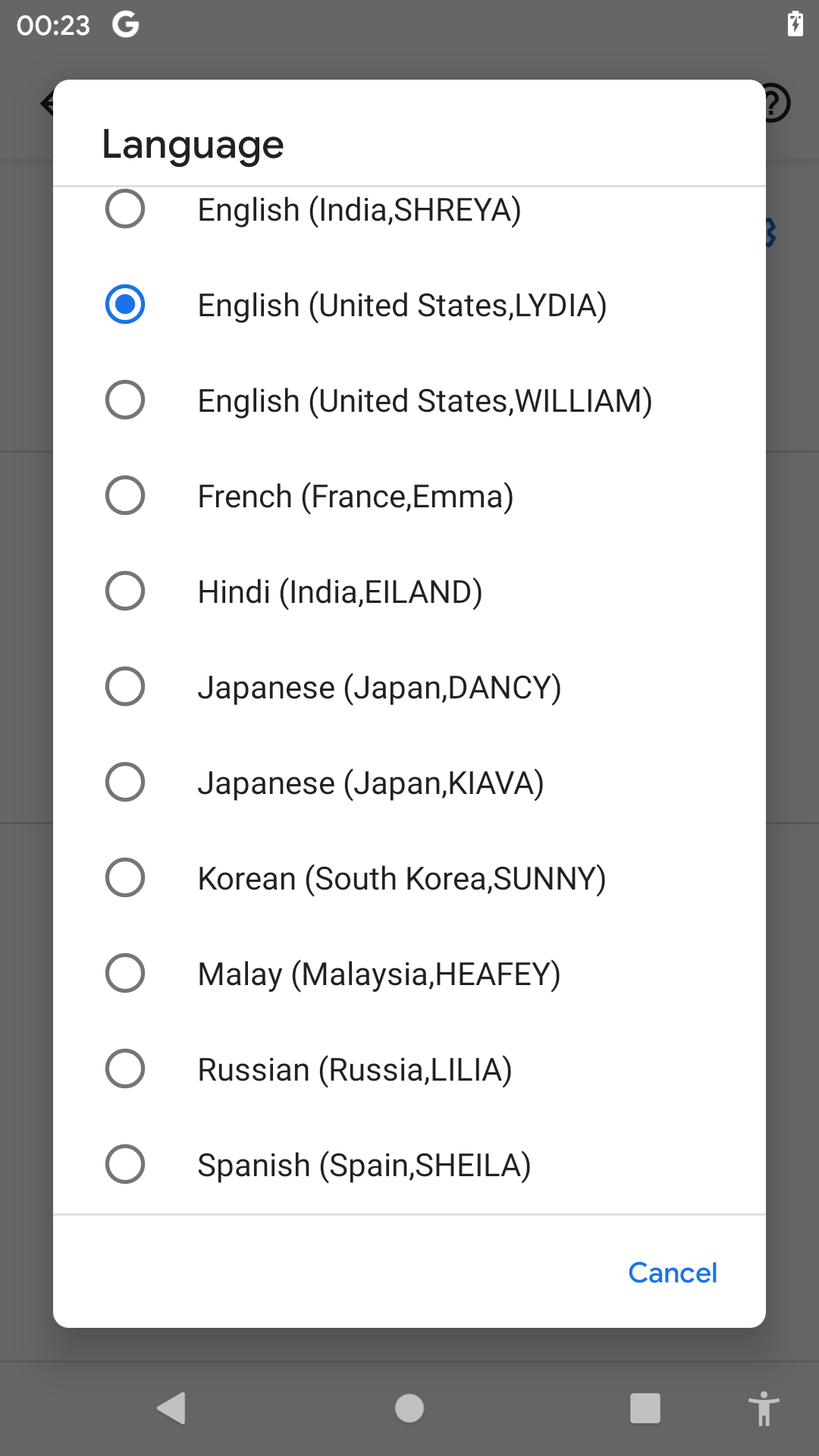Cancel the Language dialog
This screenshot has height=1456, width=819.
(x=673, y=1272)
